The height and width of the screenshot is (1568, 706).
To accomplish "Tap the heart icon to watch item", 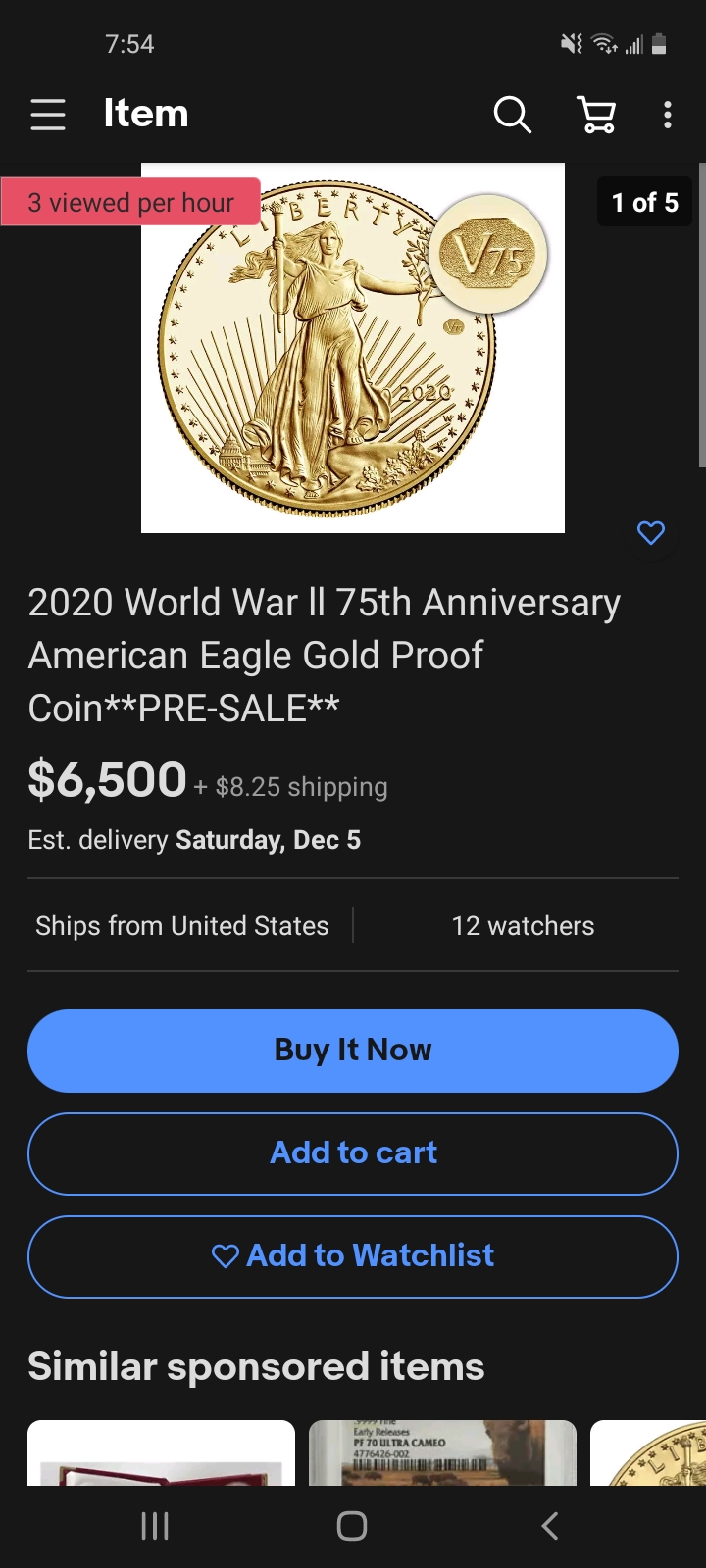I will tap(651, 533).
